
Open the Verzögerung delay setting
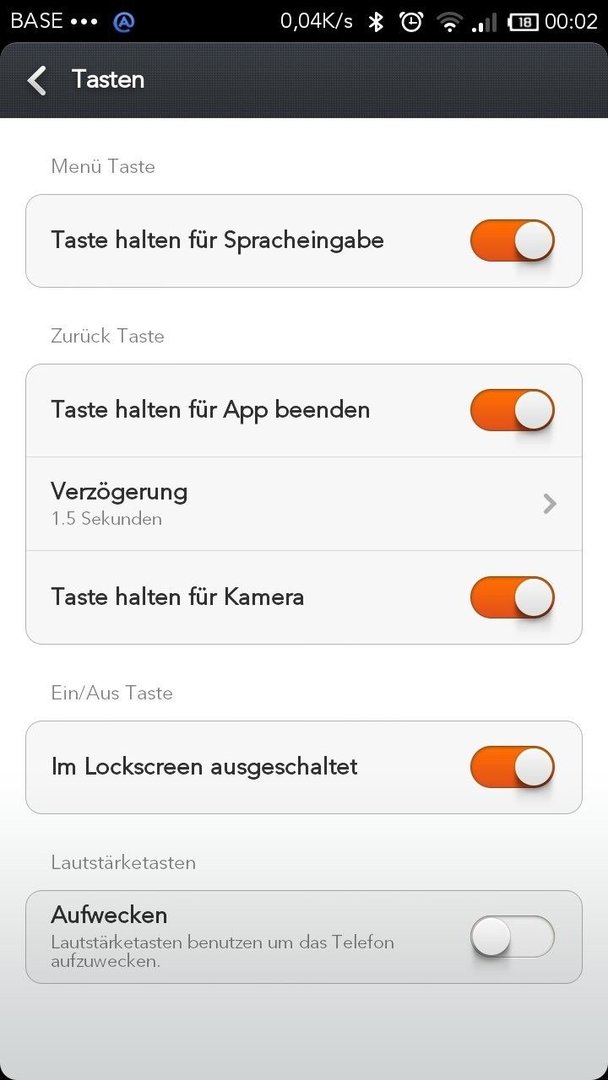click(x=304, y=503)
